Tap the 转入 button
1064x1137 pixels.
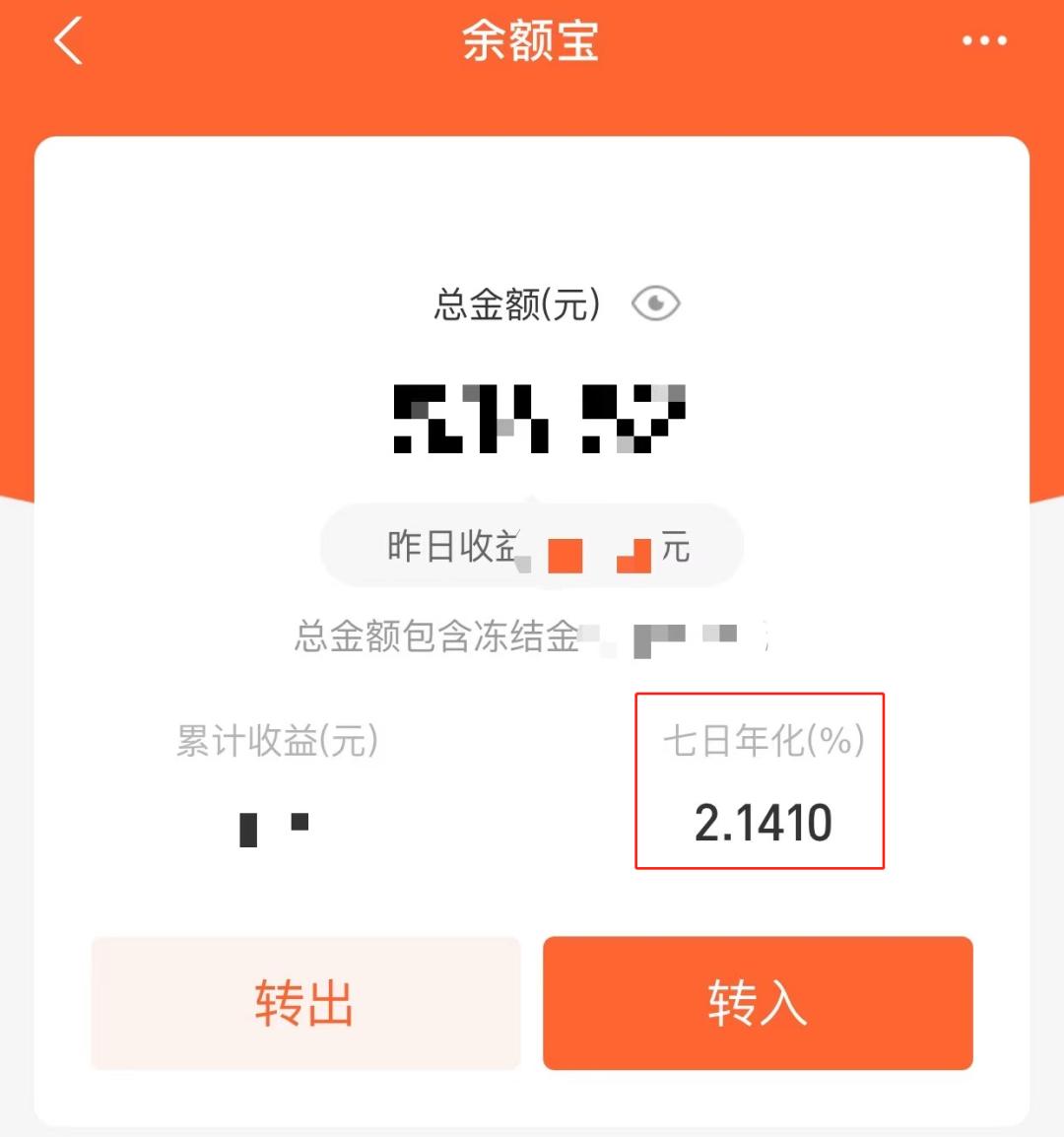758,1003
